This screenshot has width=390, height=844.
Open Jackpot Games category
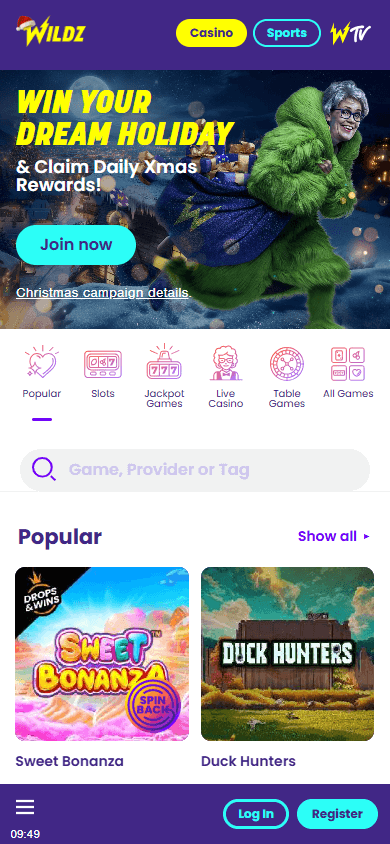(x=164, y=377)
